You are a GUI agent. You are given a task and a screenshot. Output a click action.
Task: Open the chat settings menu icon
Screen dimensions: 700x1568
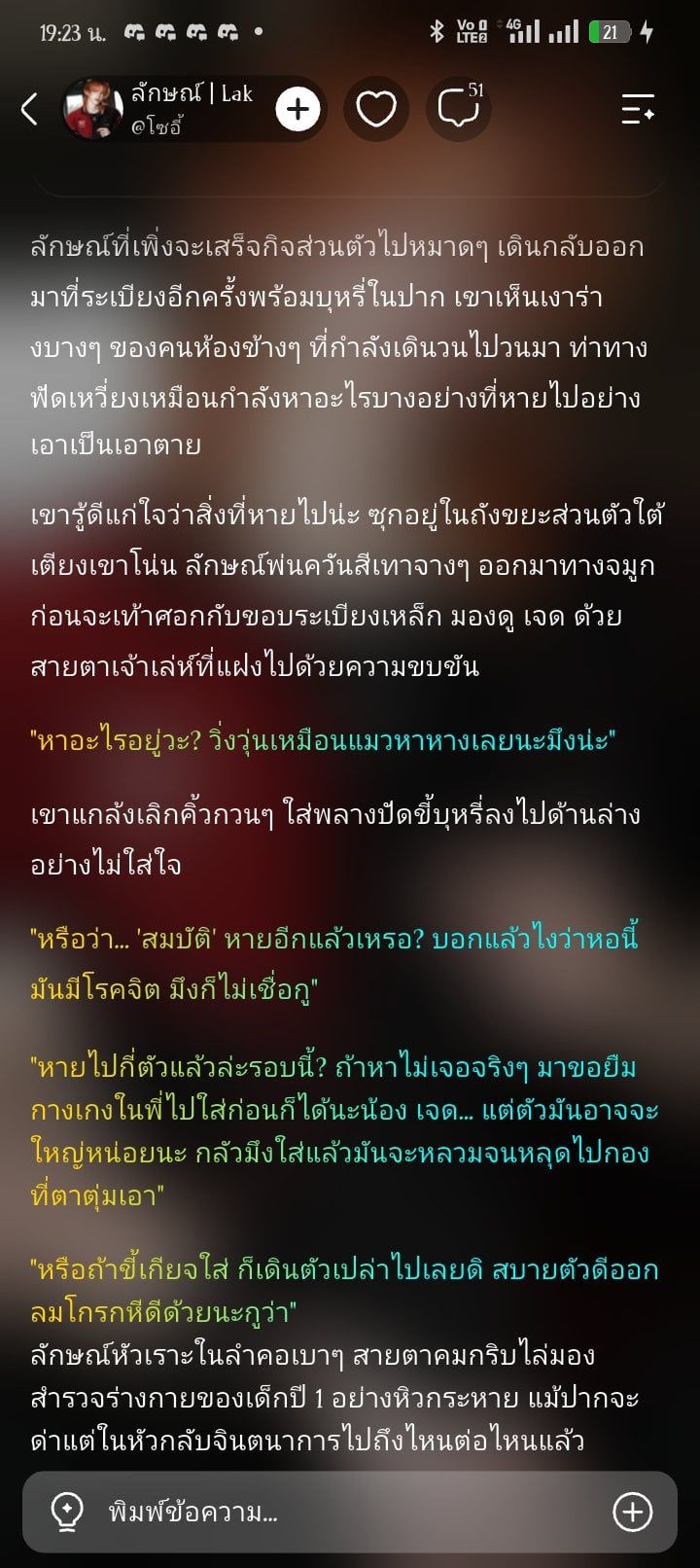coord(638,109)
